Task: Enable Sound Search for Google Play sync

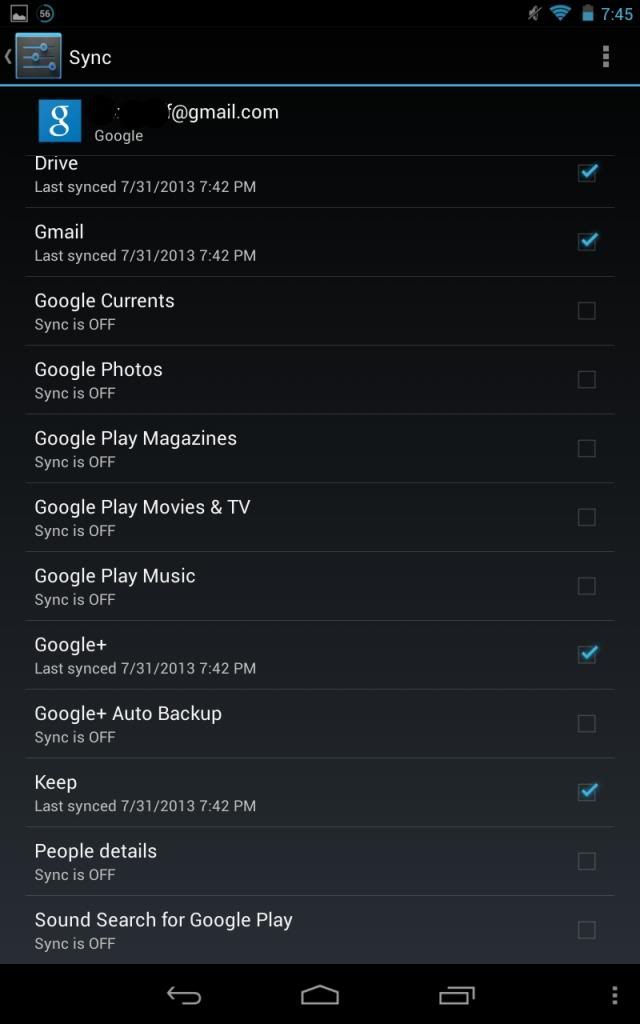Action: point(587,930)
